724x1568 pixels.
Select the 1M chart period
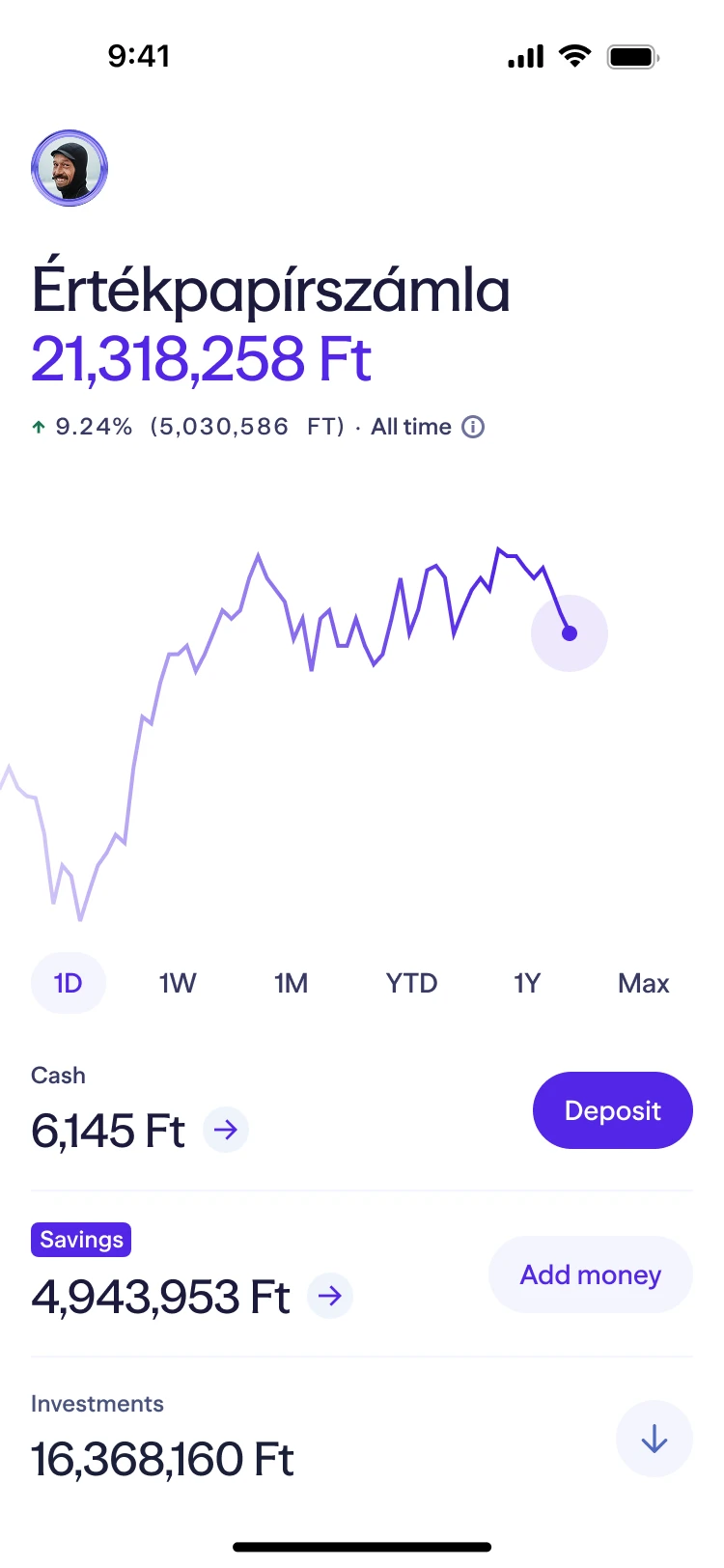[292, 983]
